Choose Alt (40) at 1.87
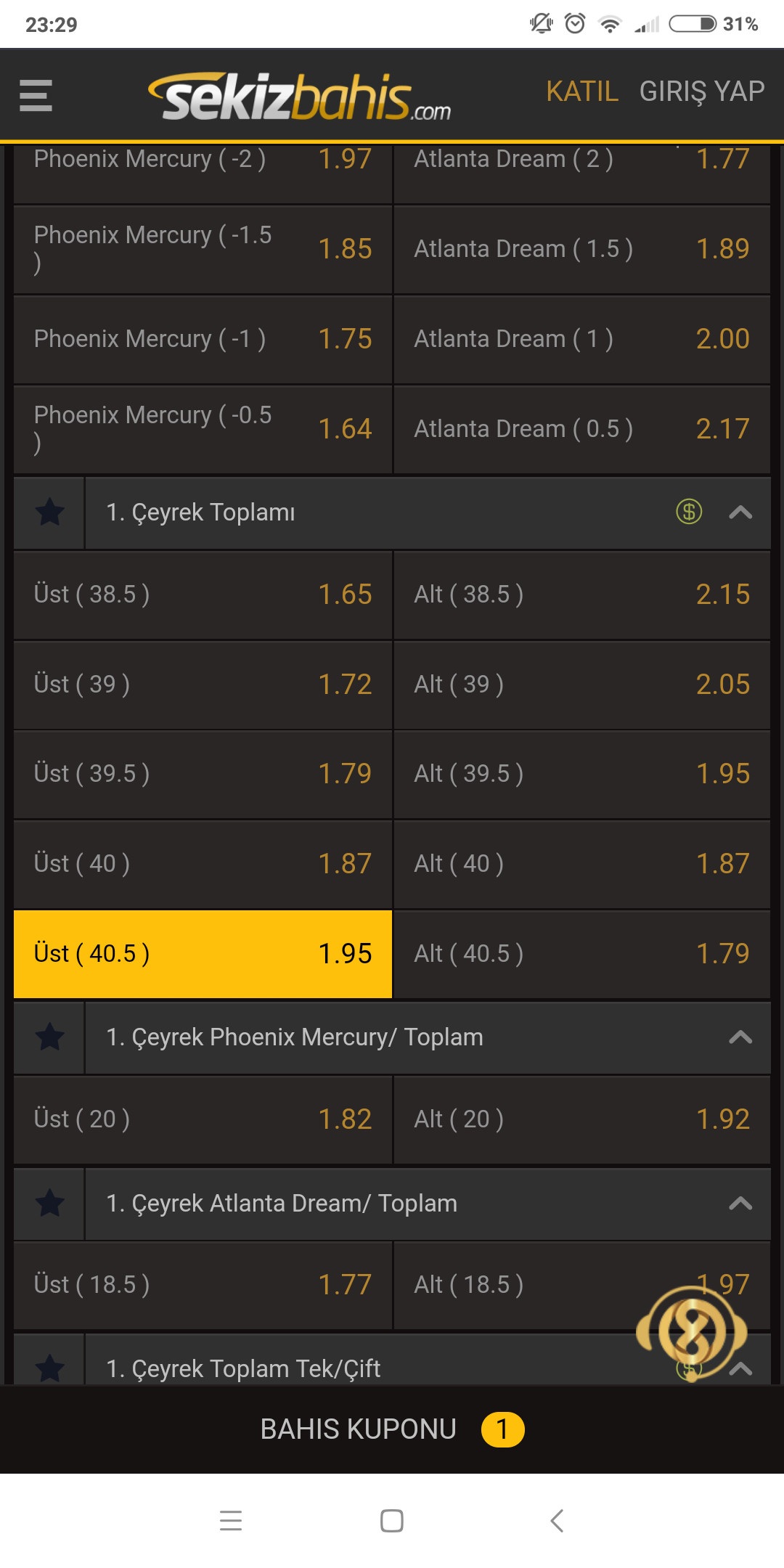This screenshot has height=1568, width=784. point(581,864)
